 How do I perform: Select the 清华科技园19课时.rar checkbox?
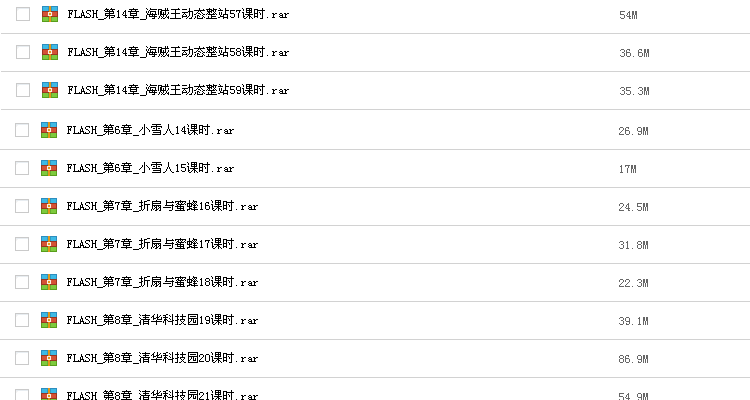(23, 320)
